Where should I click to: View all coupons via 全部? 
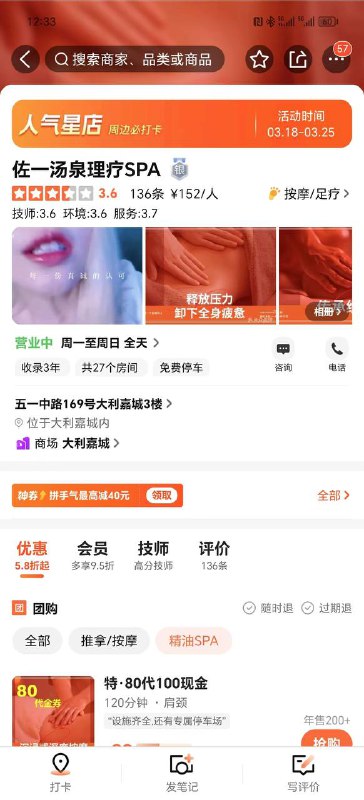coord(334,495)
